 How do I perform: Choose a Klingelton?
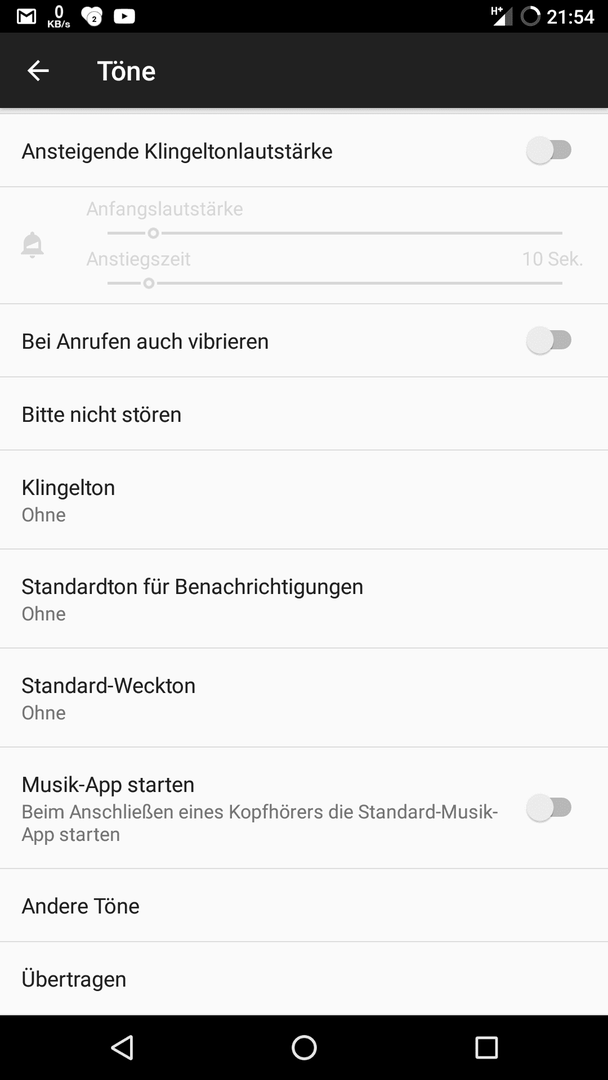pyautogui.click(x=304, y=500)
